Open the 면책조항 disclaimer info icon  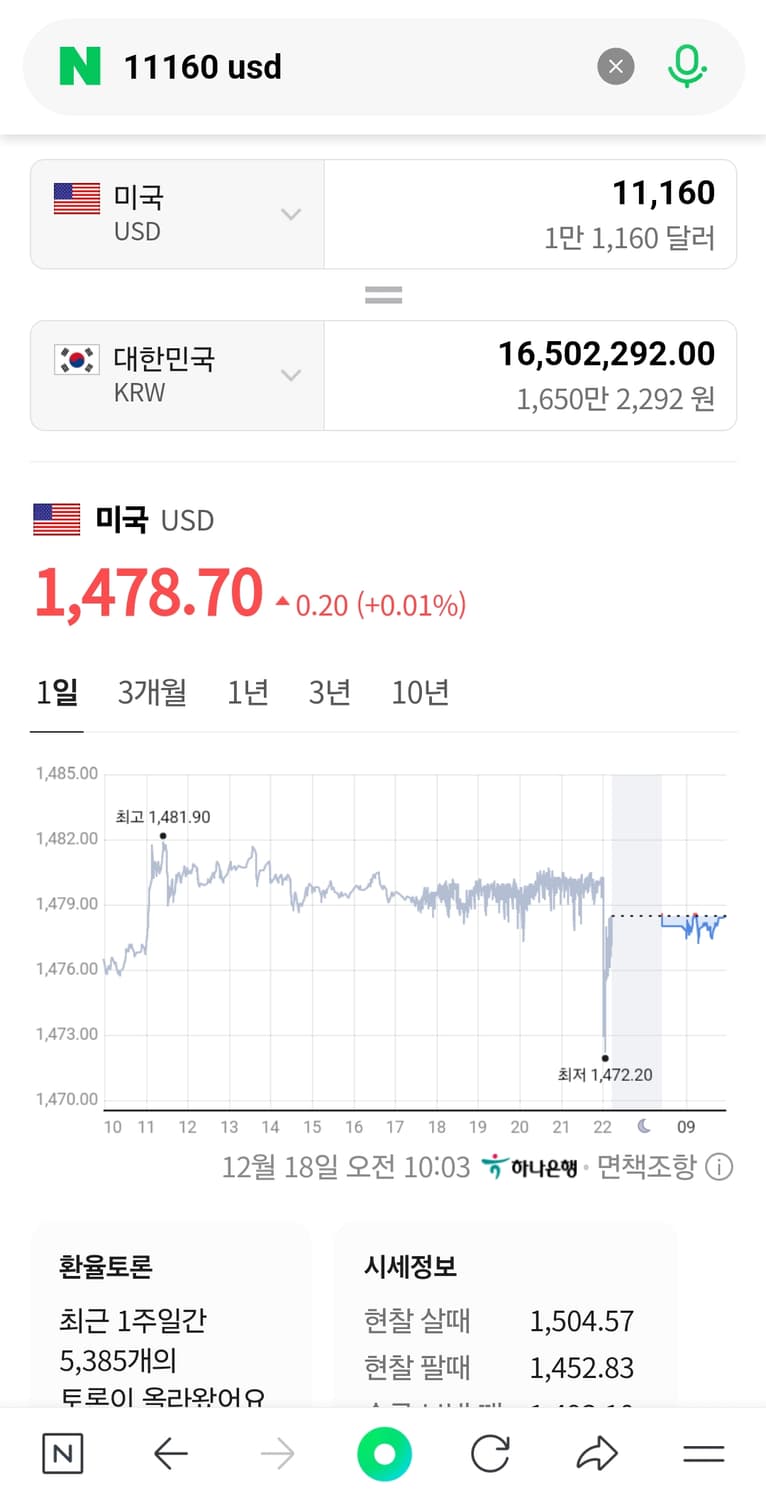pyautogui.click(x=718, y=1165)
